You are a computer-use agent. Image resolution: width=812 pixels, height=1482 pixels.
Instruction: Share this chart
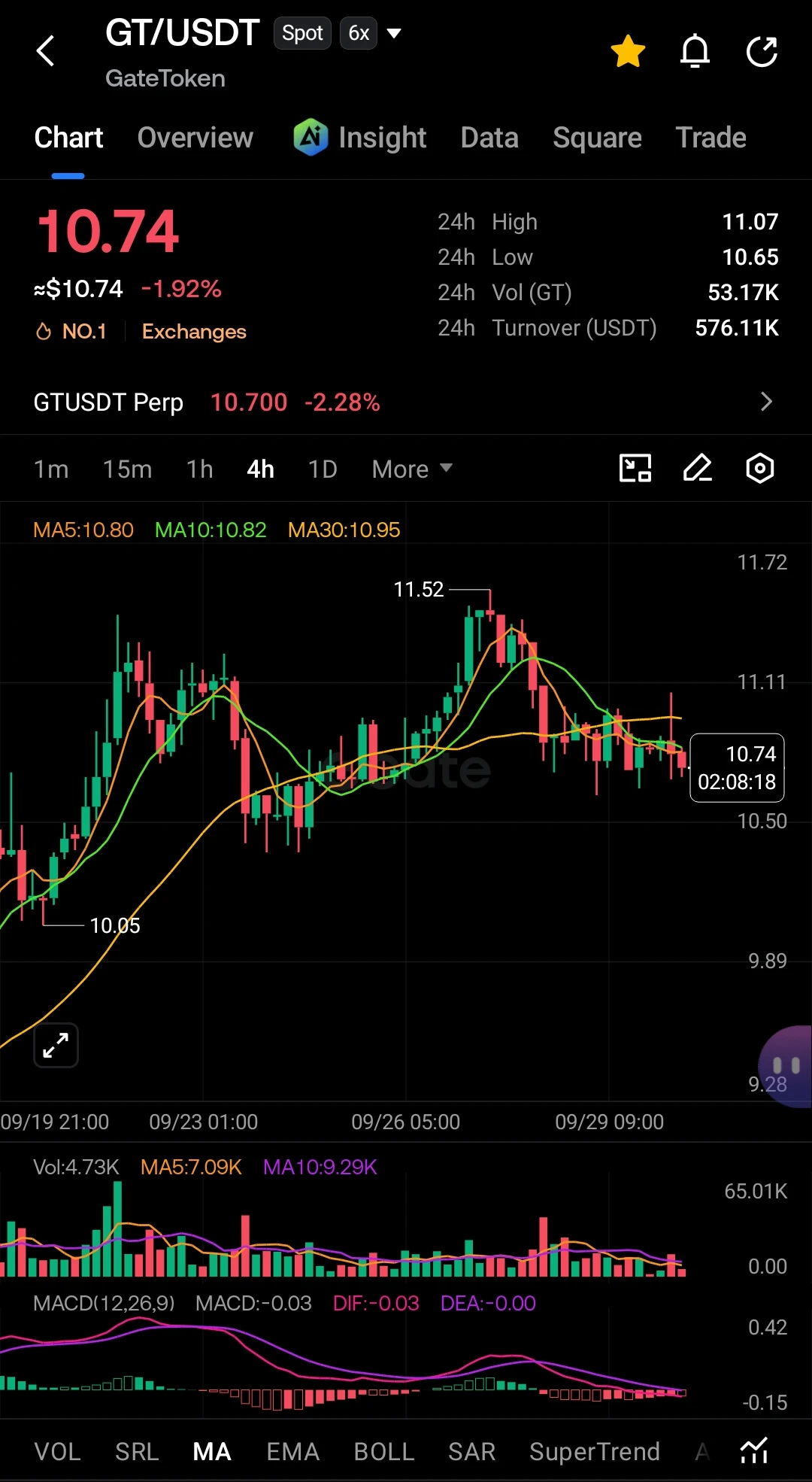(x=762, y=51)
